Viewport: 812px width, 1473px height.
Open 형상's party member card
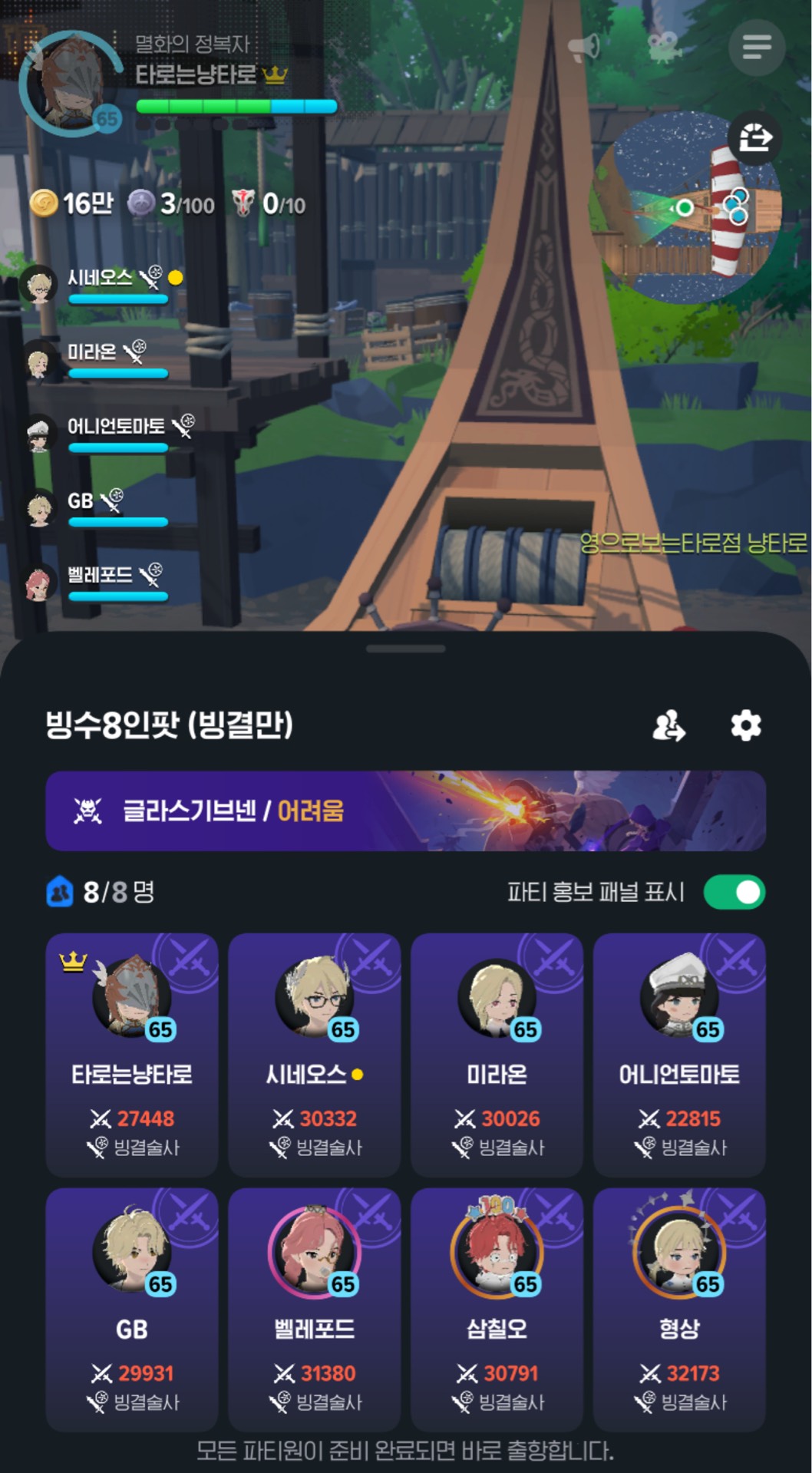[x=679, y=1309]
